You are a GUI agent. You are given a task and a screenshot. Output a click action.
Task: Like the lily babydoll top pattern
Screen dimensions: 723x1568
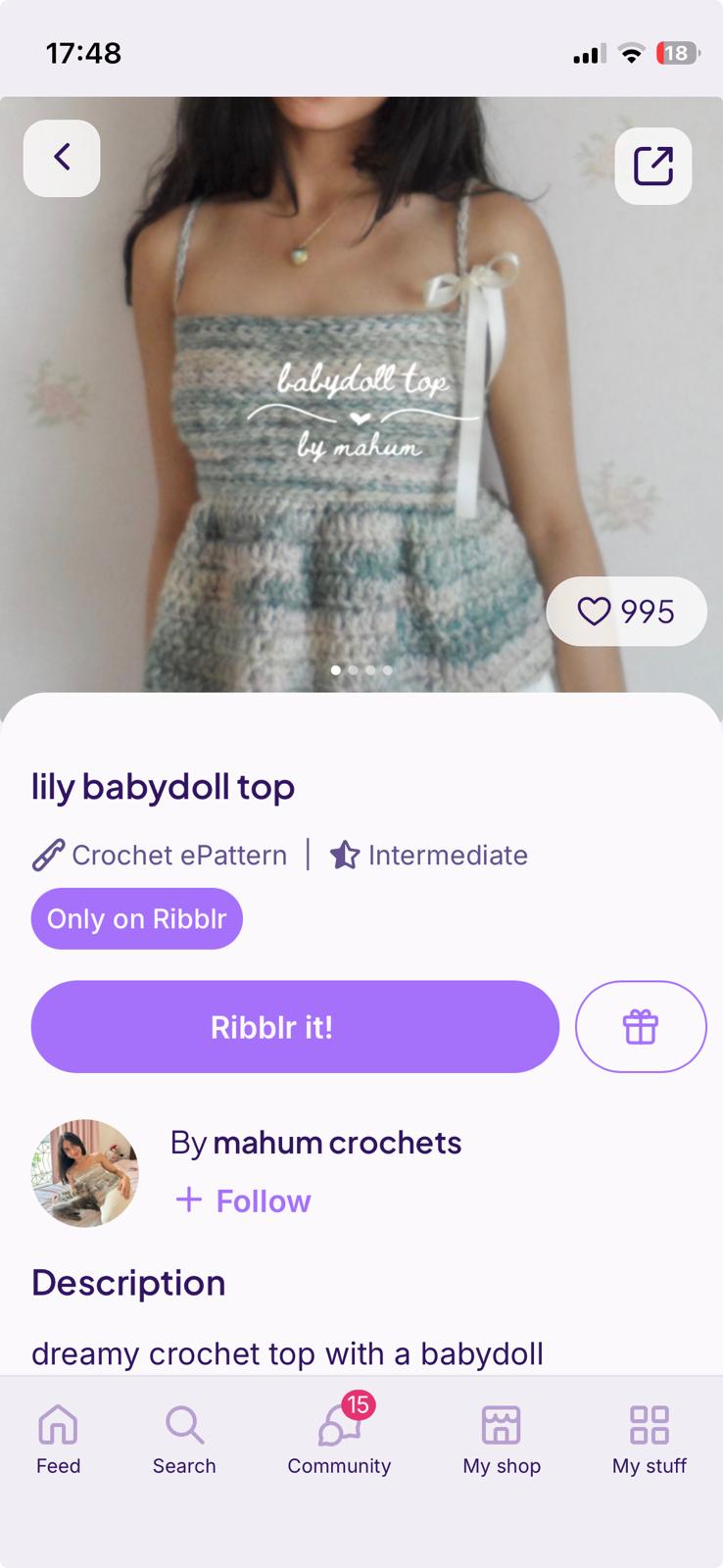pyautogui.click(x=626, y=612)
